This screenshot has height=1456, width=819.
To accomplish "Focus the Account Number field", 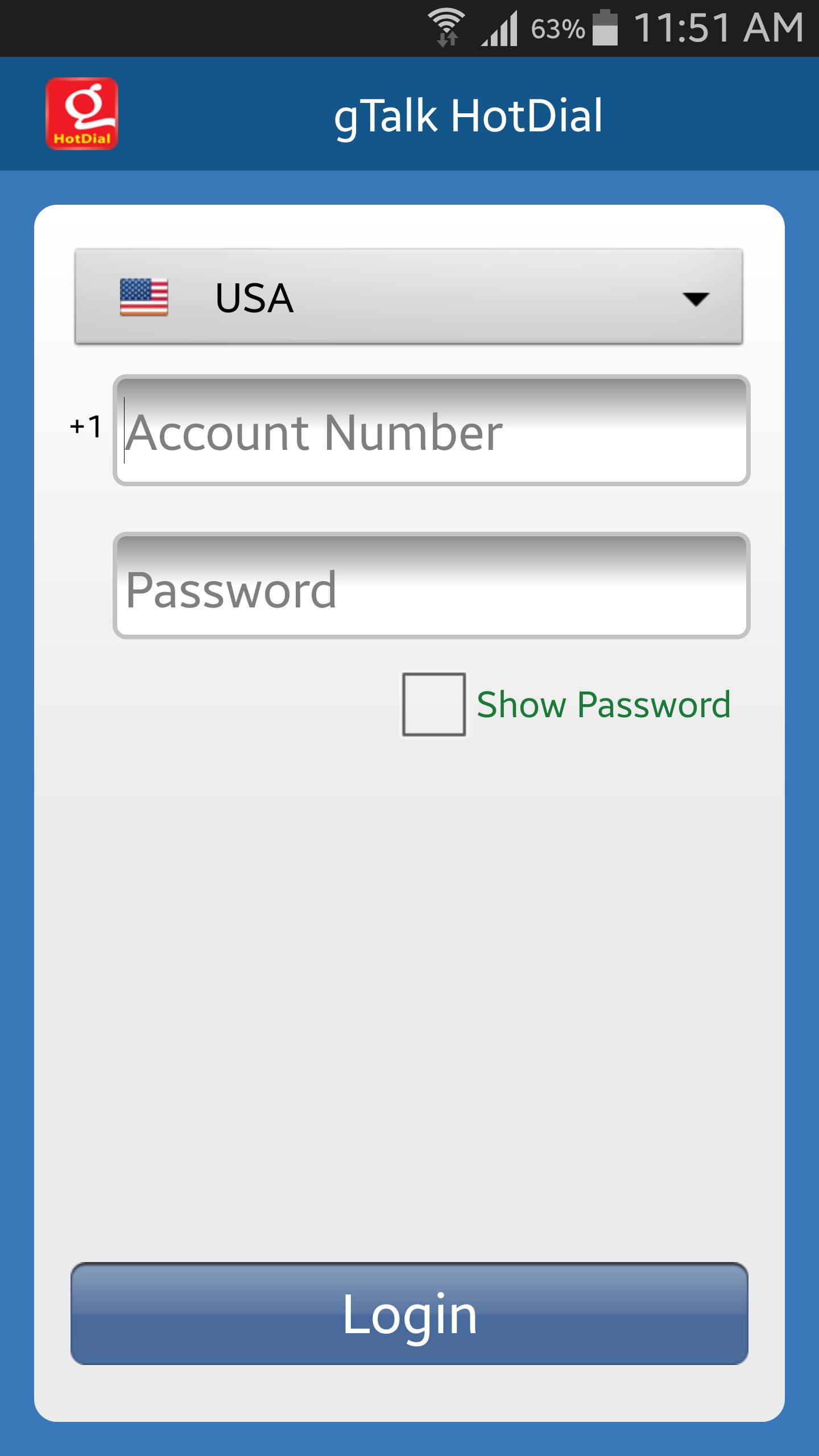I will pos(432,431).
